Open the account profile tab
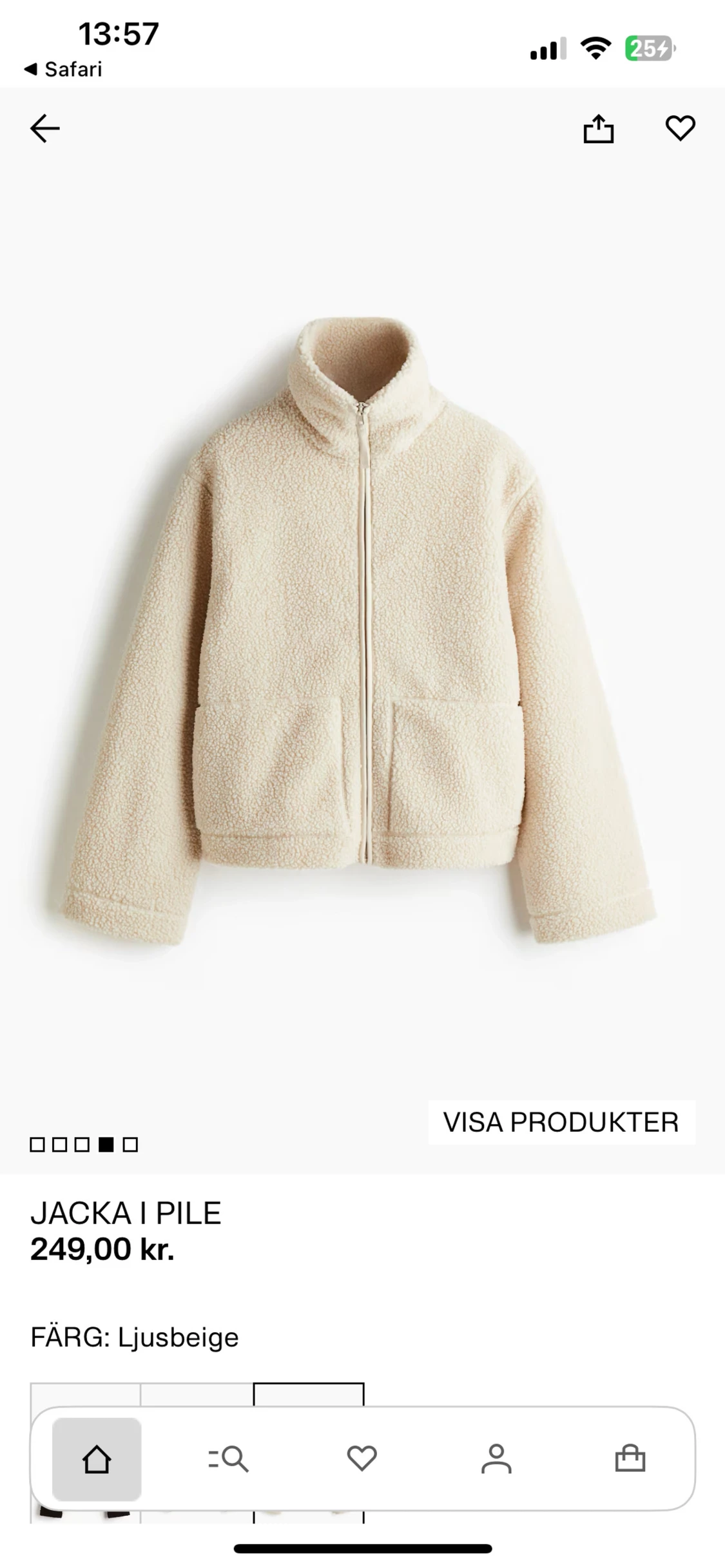The image size is (725, 1568). point(496,1458)
